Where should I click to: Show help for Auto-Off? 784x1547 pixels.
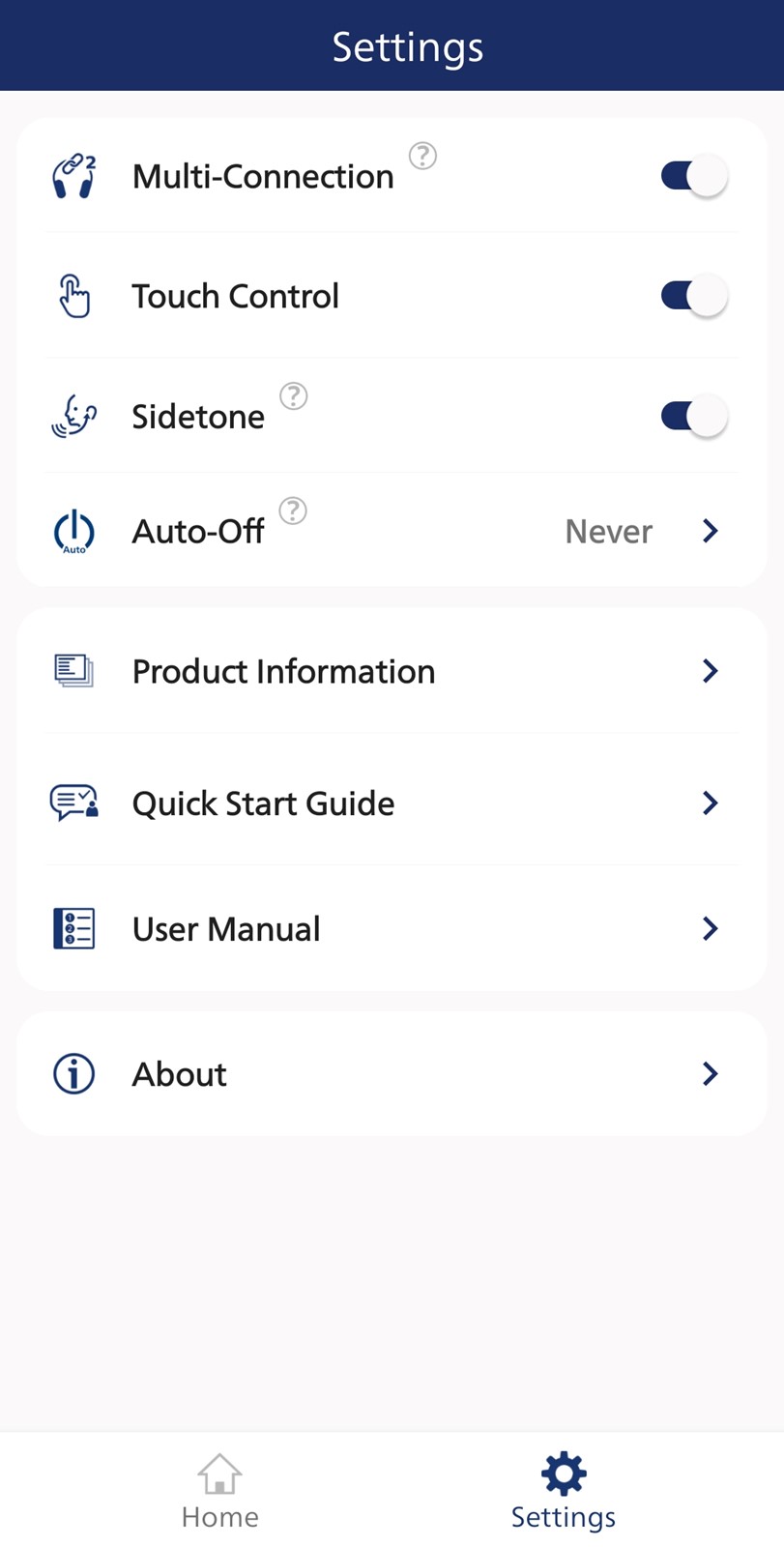(293, 511)
